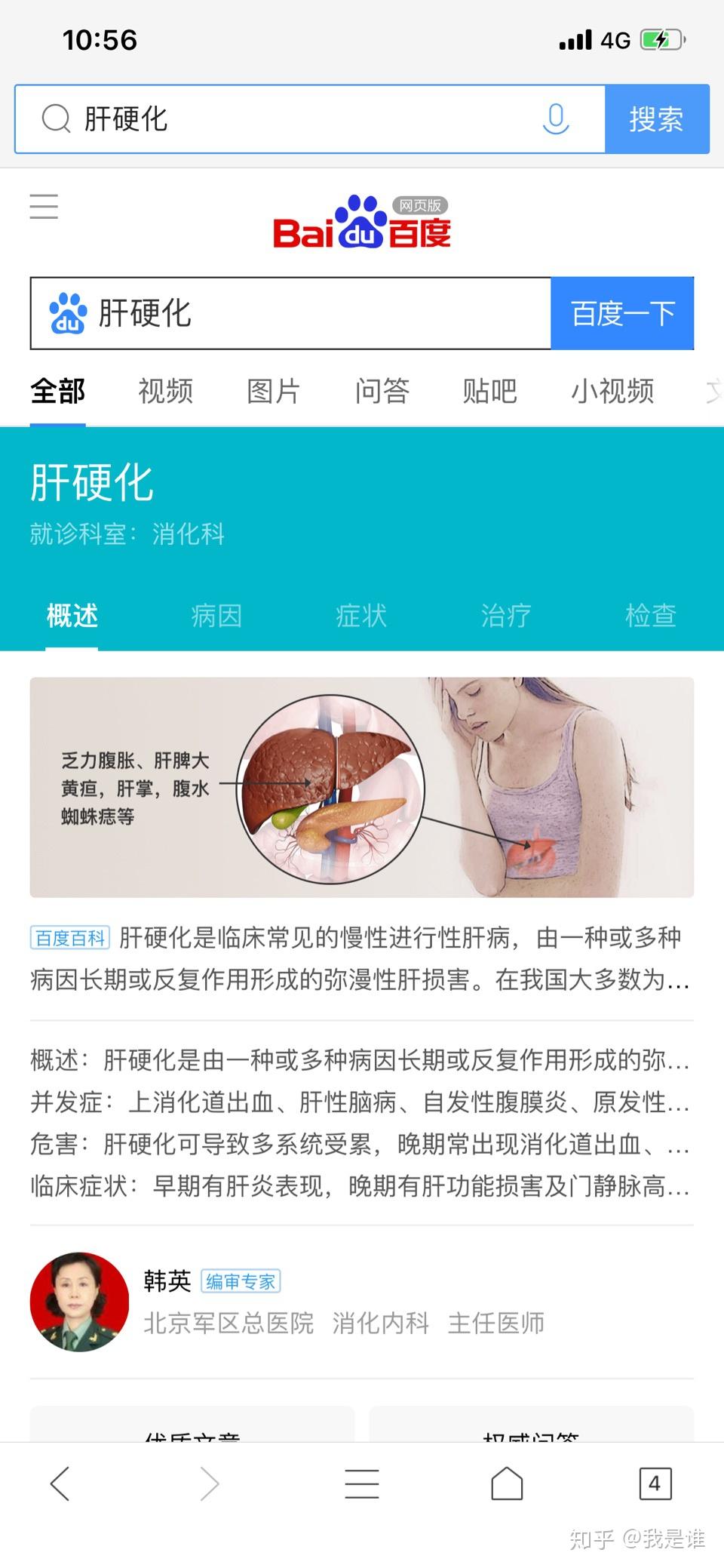Select the 病因 section tab
724x1568 pixels.
(x=216, y=616)
